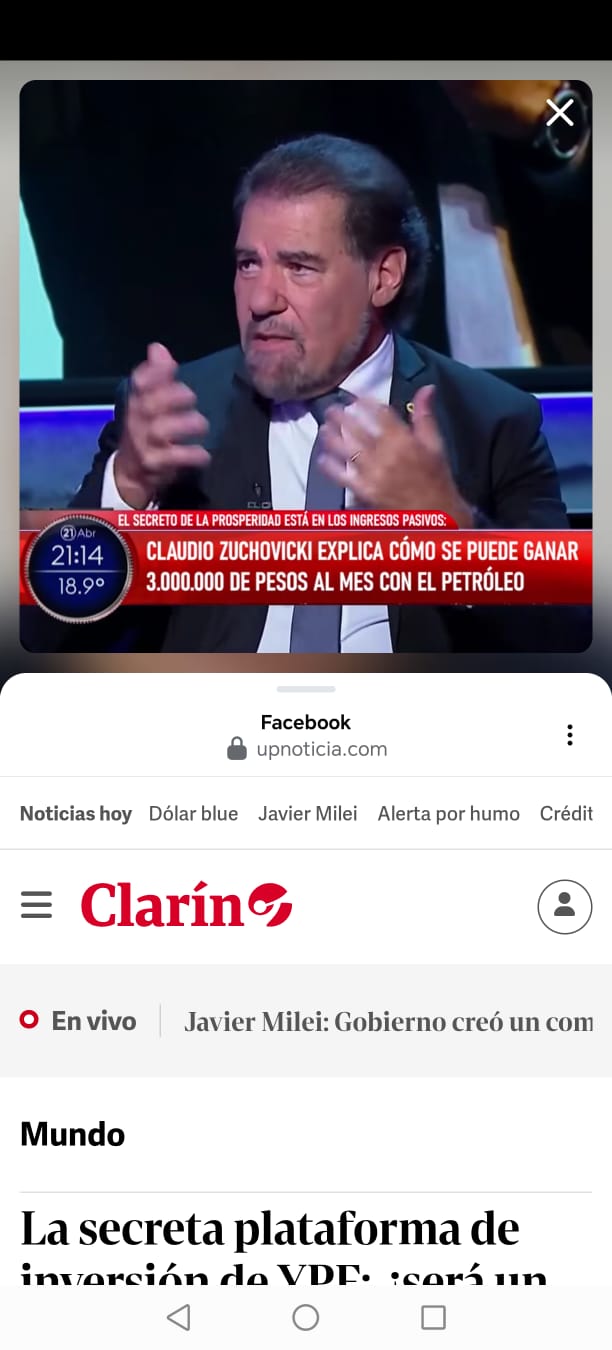
Task: Close the video with the X button
Action: click(x=560, y=112)
